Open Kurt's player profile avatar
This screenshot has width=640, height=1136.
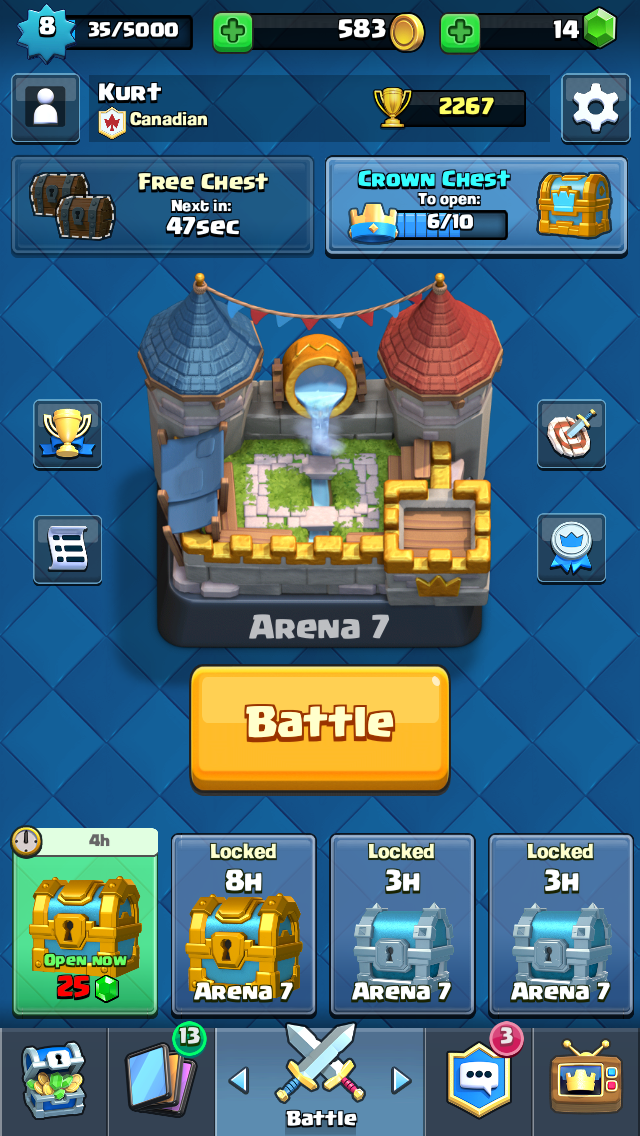(x=46, y=108)
